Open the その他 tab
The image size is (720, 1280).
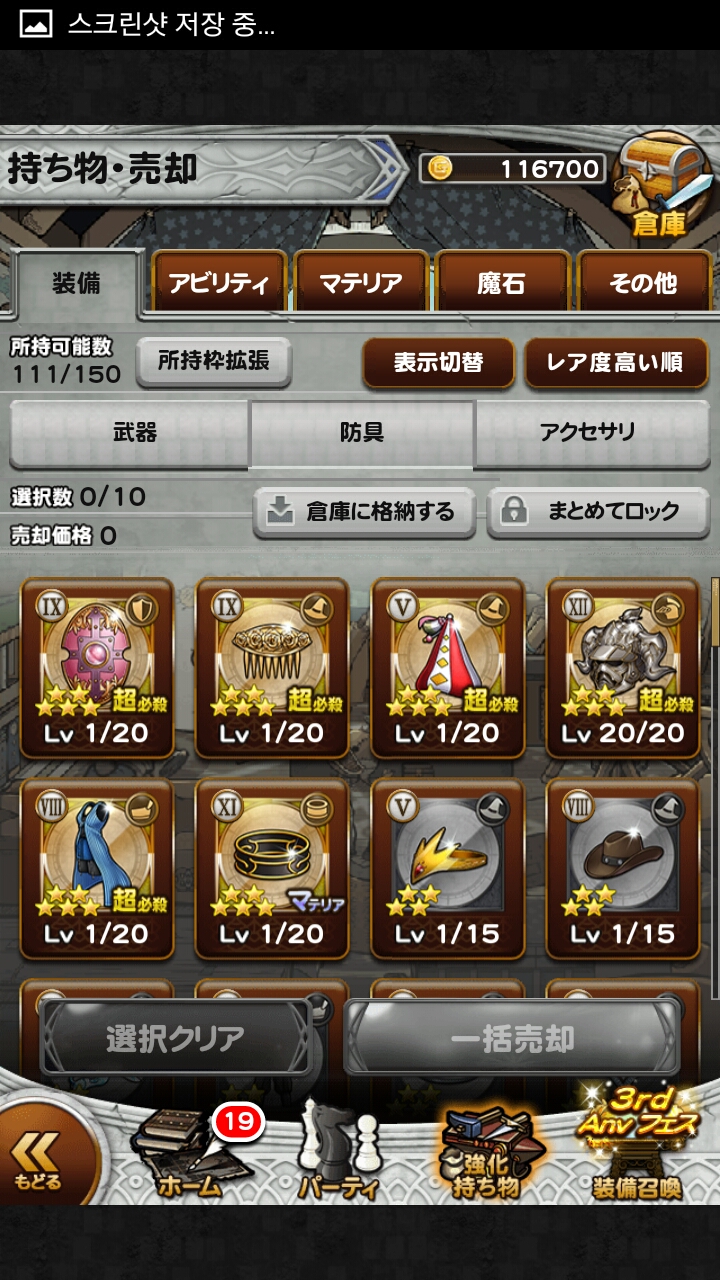tap(643, 283)
